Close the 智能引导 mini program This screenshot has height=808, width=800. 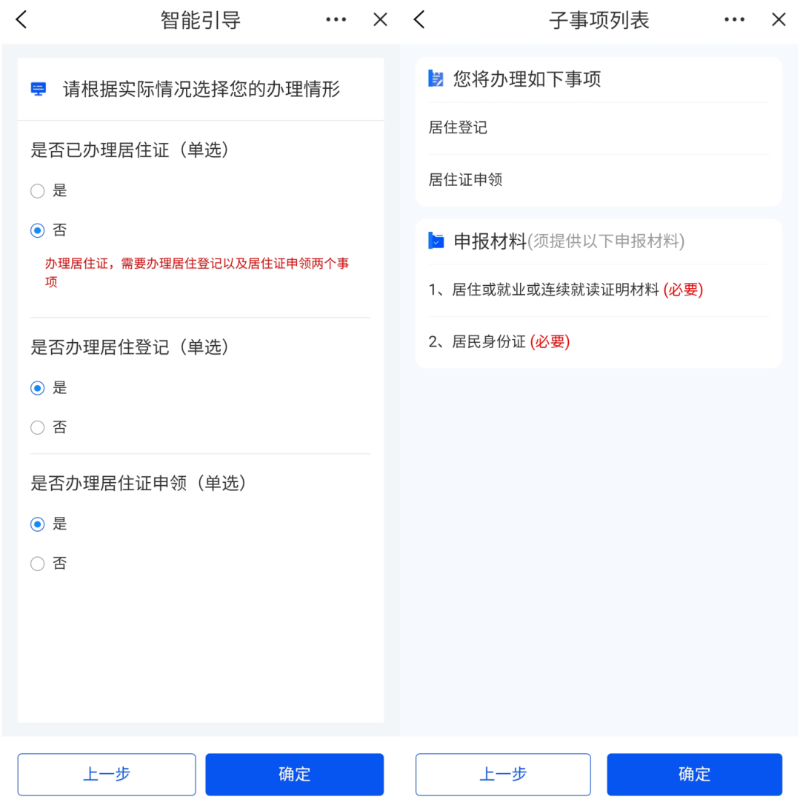click(380, 20)
